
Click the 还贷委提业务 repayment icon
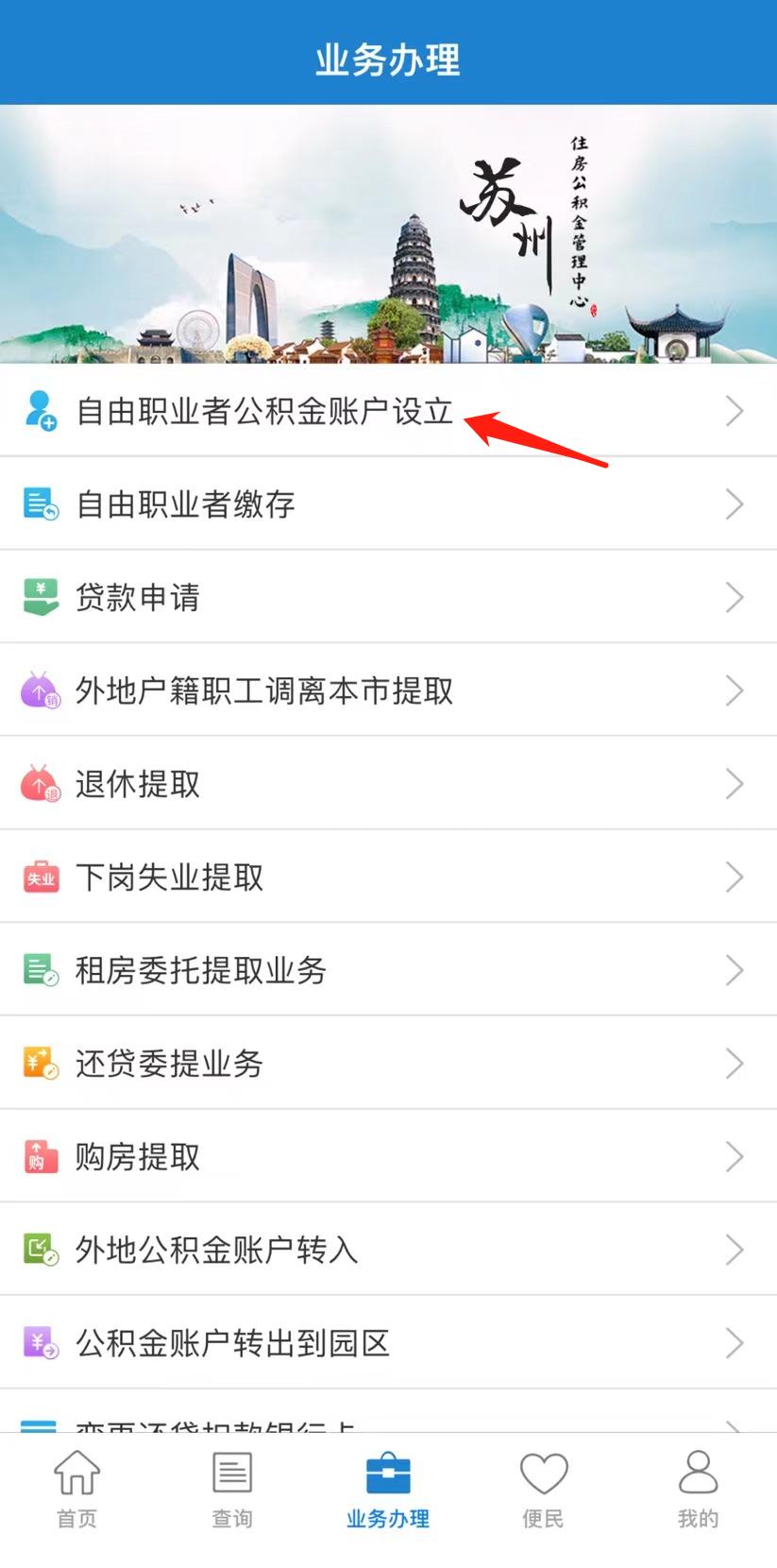(x=40, y=1063)
